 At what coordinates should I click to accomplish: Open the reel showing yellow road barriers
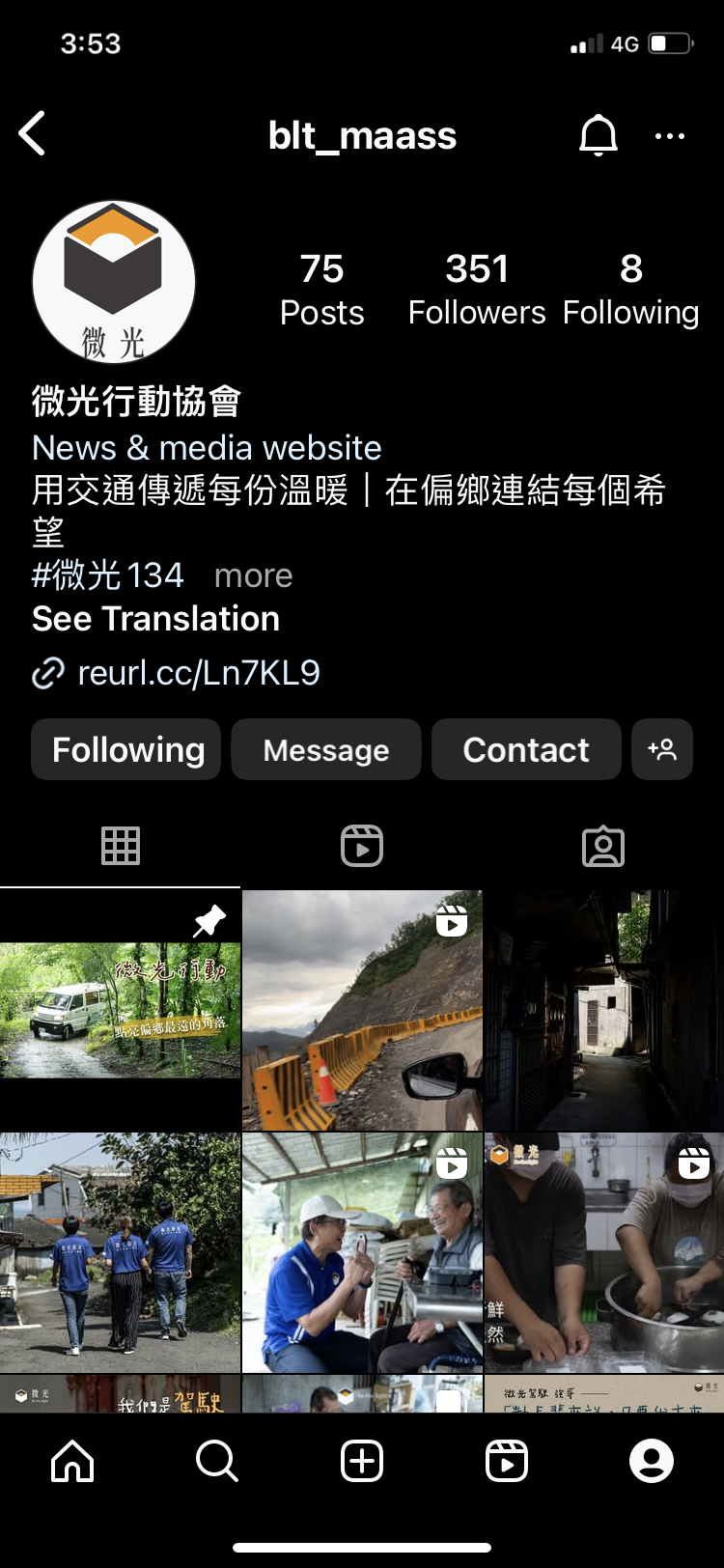[362, 1010]
